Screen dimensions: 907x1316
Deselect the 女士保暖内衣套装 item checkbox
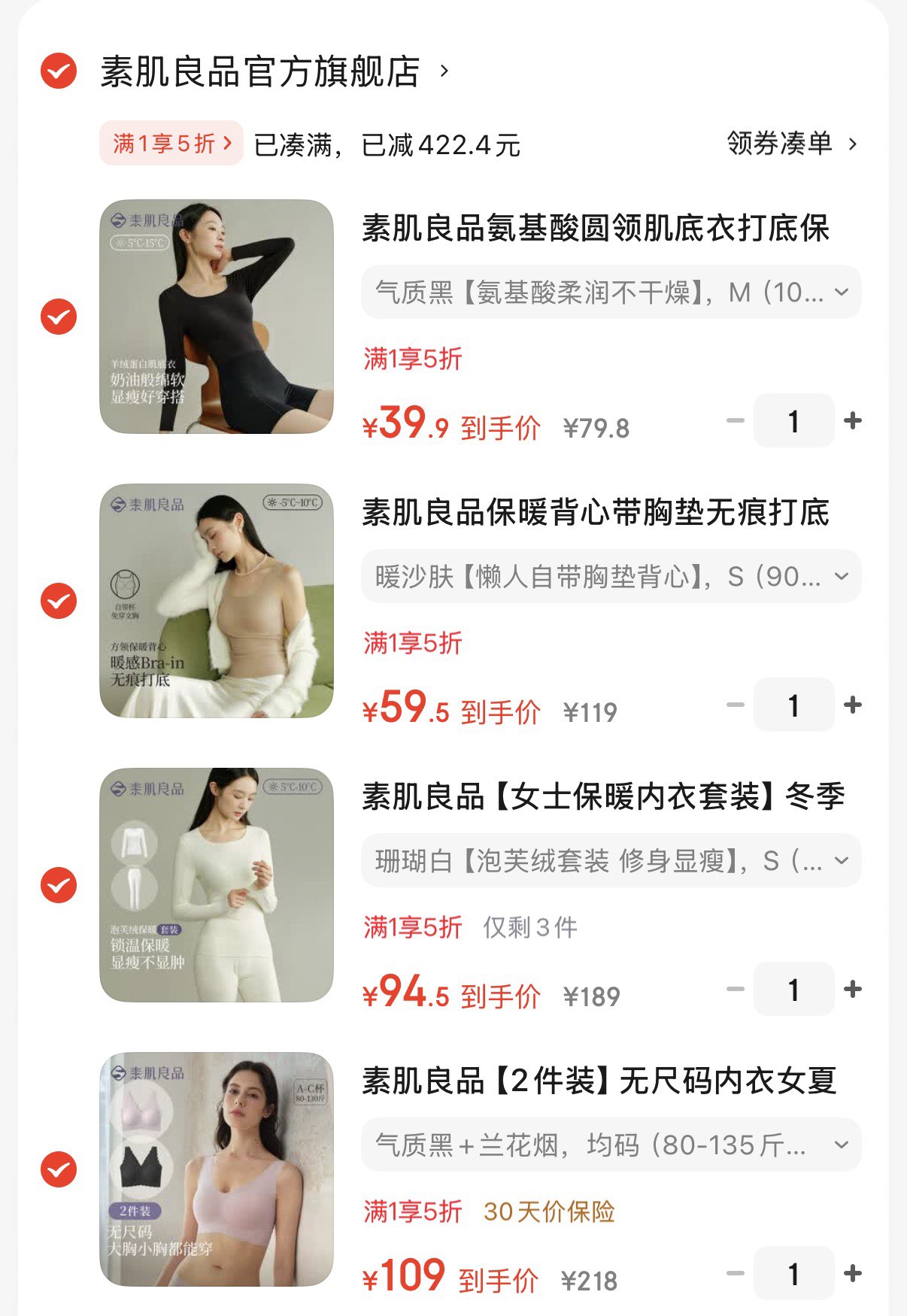59,885
